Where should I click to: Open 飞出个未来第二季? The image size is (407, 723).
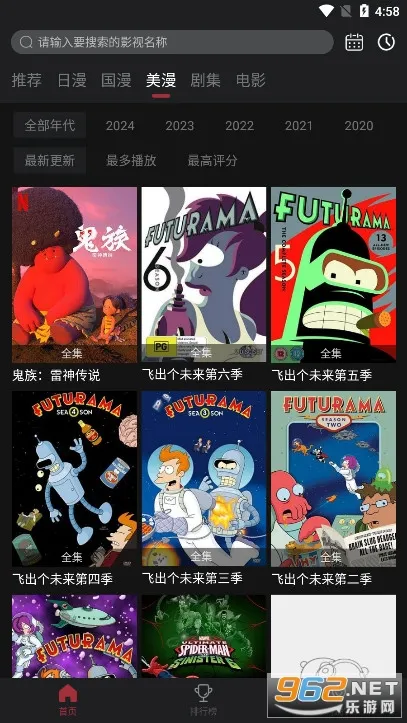tap(333, 479)
